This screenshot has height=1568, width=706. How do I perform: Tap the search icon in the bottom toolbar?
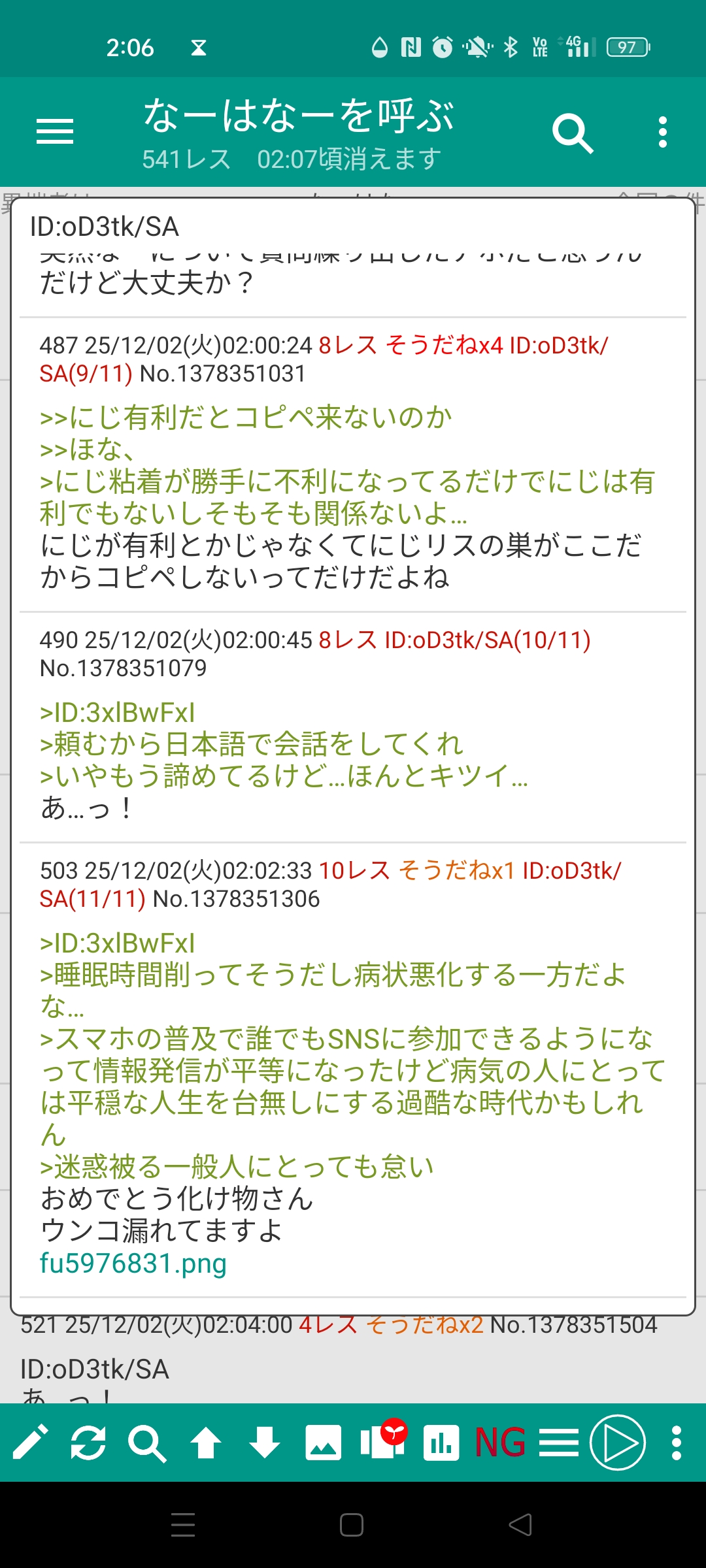tap(146, 1443)
